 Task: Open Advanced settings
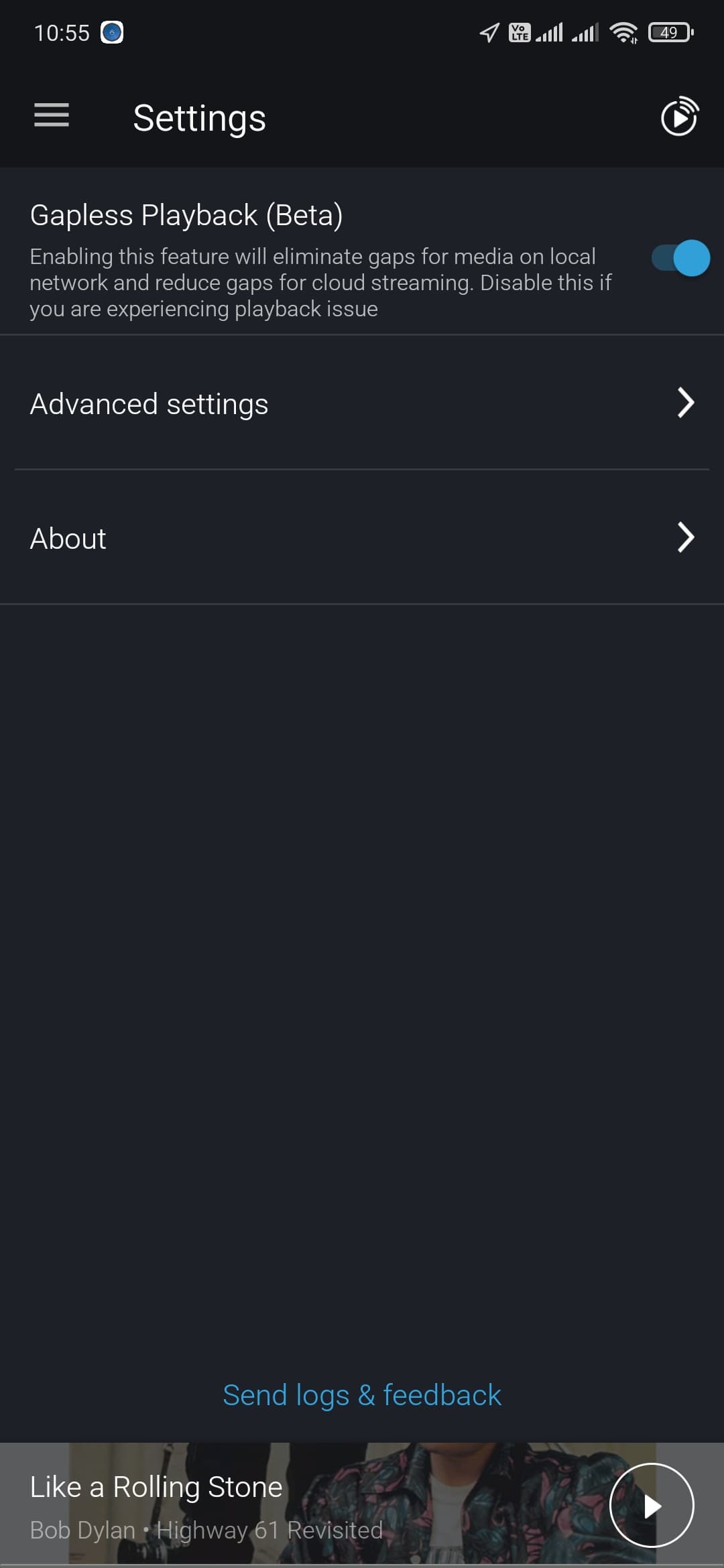pos(362,404)
